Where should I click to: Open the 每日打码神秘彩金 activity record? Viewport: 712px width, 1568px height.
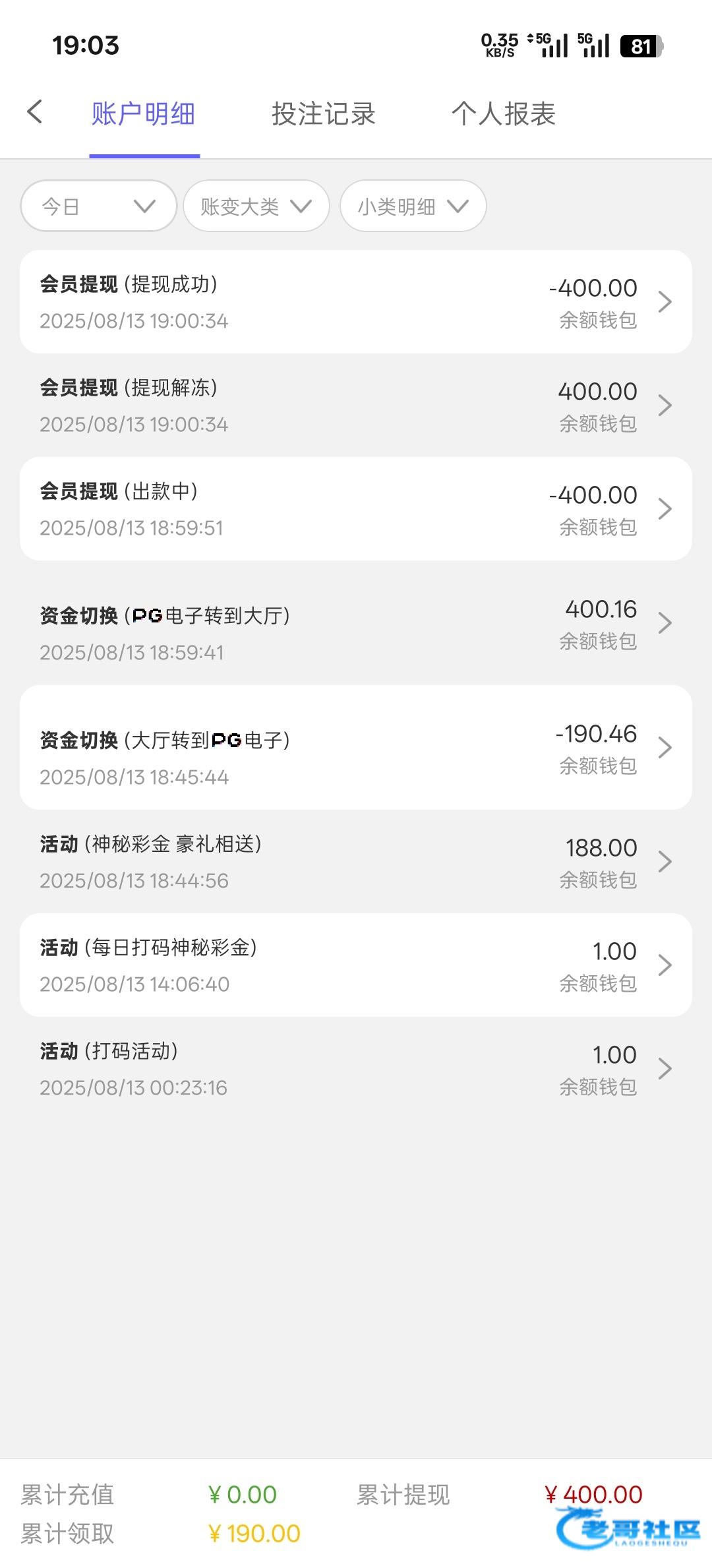(356, 965)
